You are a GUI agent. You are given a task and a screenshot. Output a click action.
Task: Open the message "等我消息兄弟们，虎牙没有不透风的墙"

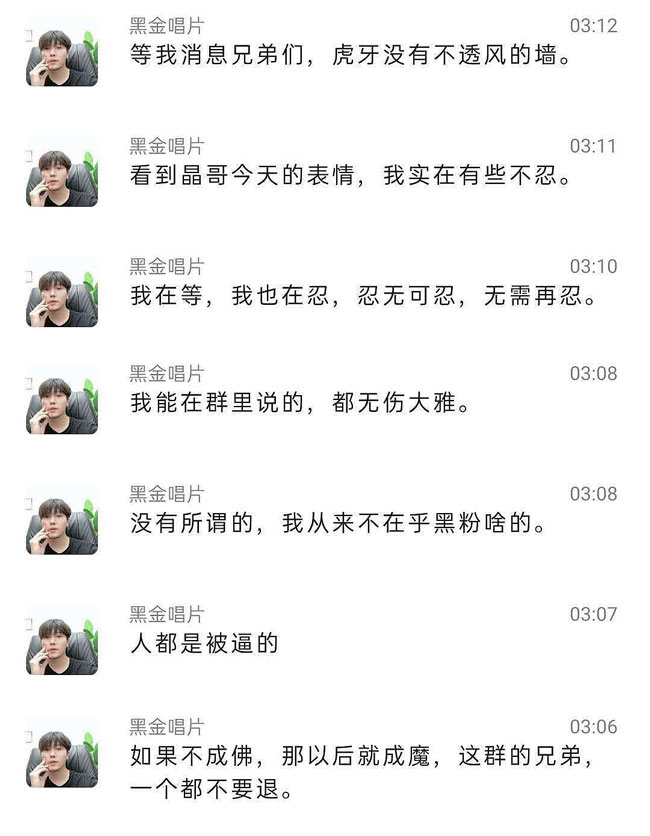(355, 56)
